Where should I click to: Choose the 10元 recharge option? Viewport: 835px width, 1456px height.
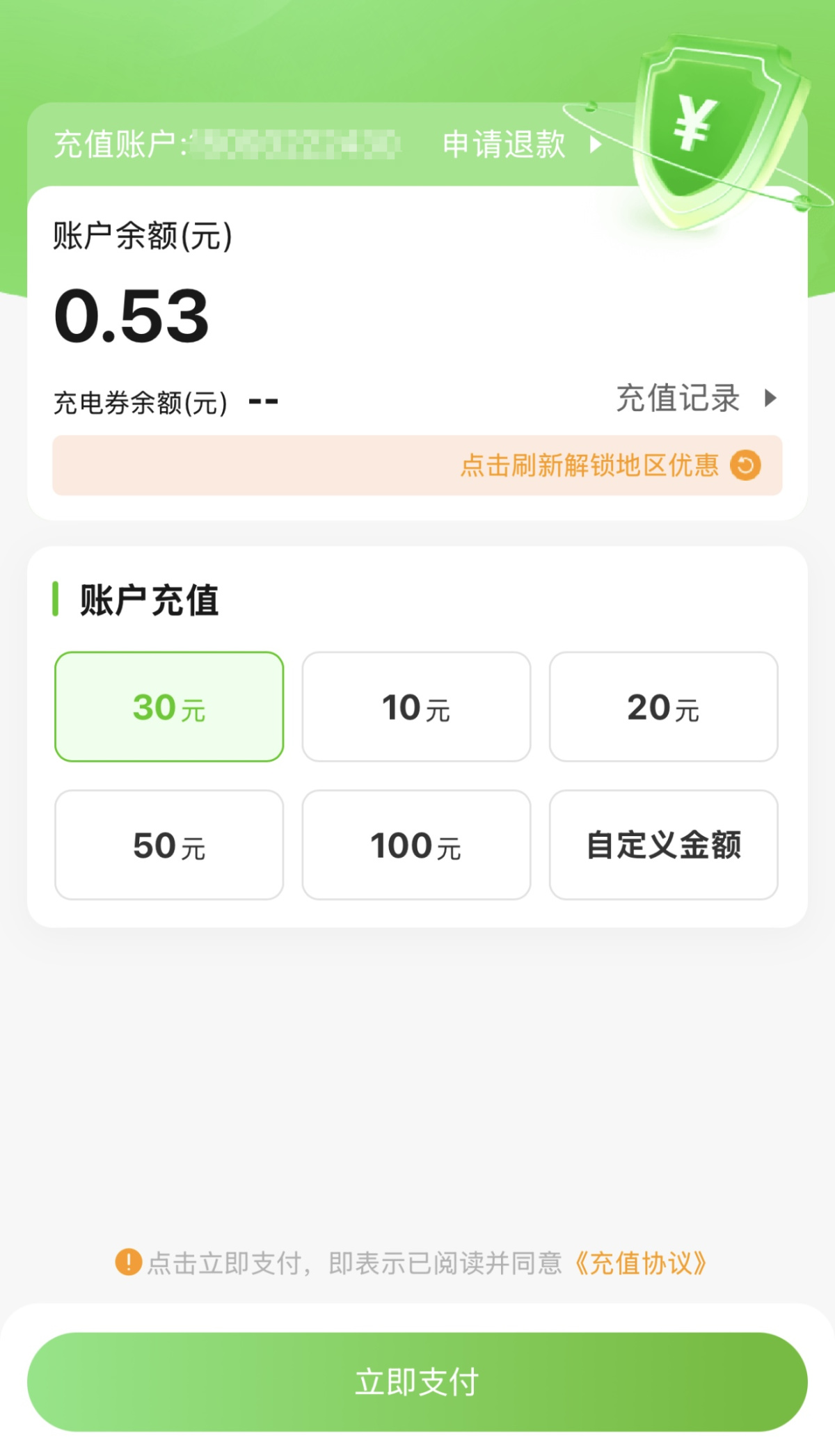(x=416, y=707)
